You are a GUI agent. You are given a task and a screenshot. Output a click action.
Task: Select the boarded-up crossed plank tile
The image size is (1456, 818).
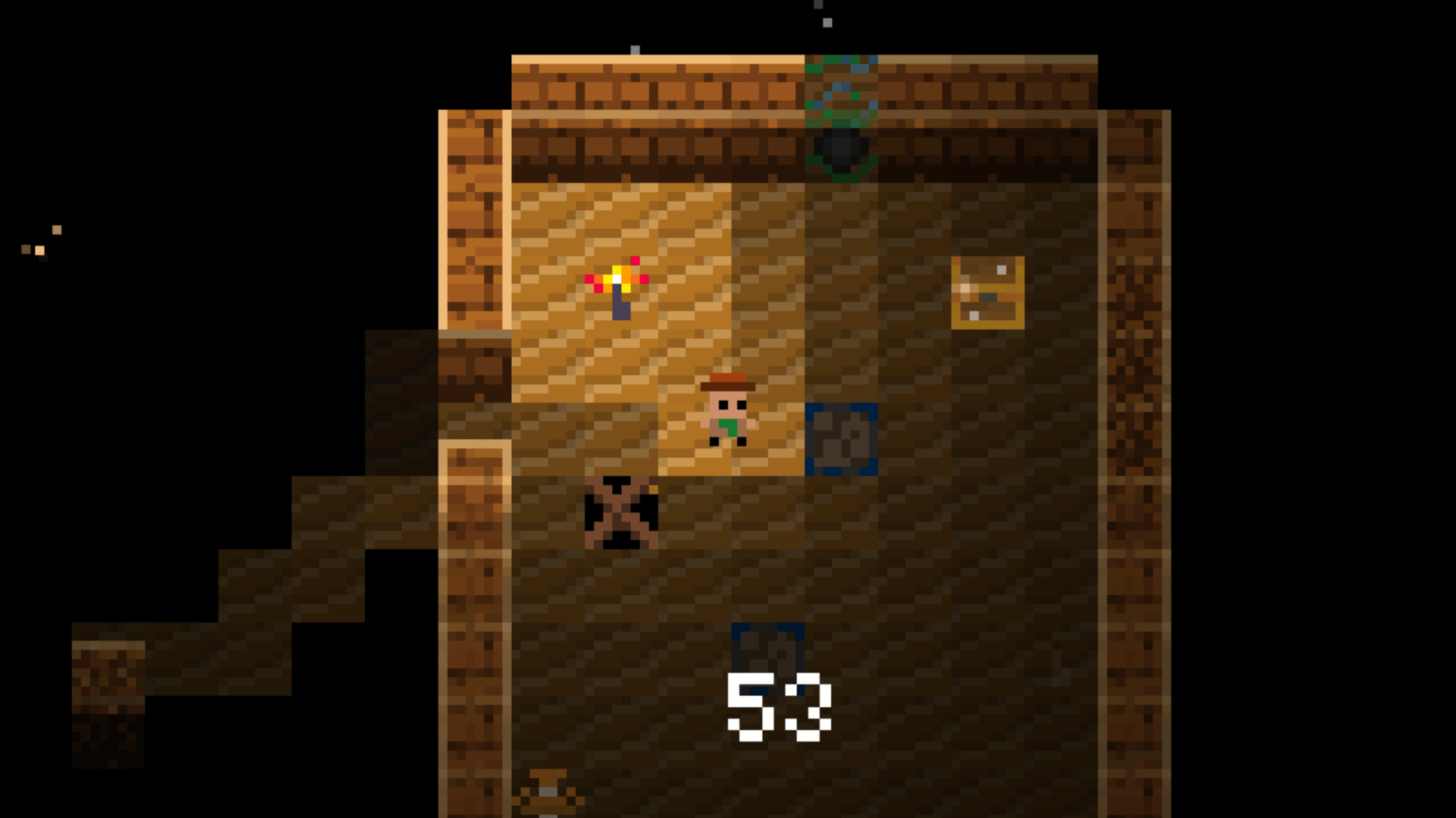point(620,512)
